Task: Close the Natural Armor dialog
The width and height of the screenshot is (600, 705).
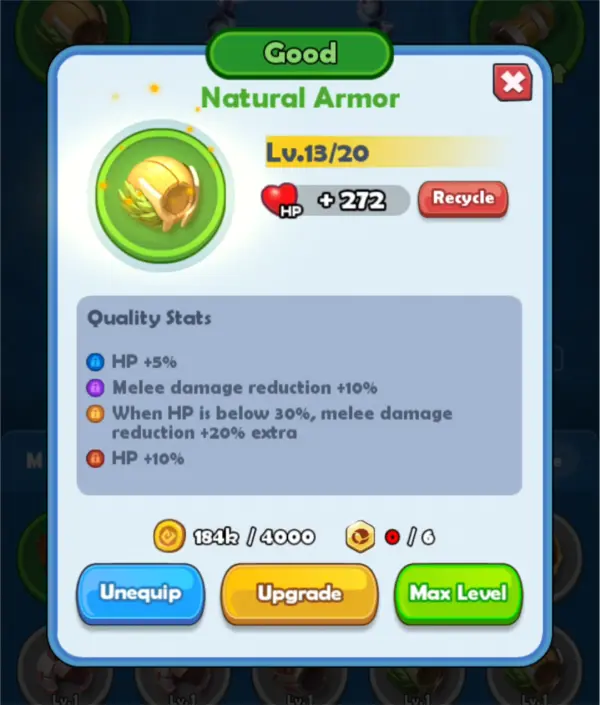Action: pos(512,83)
